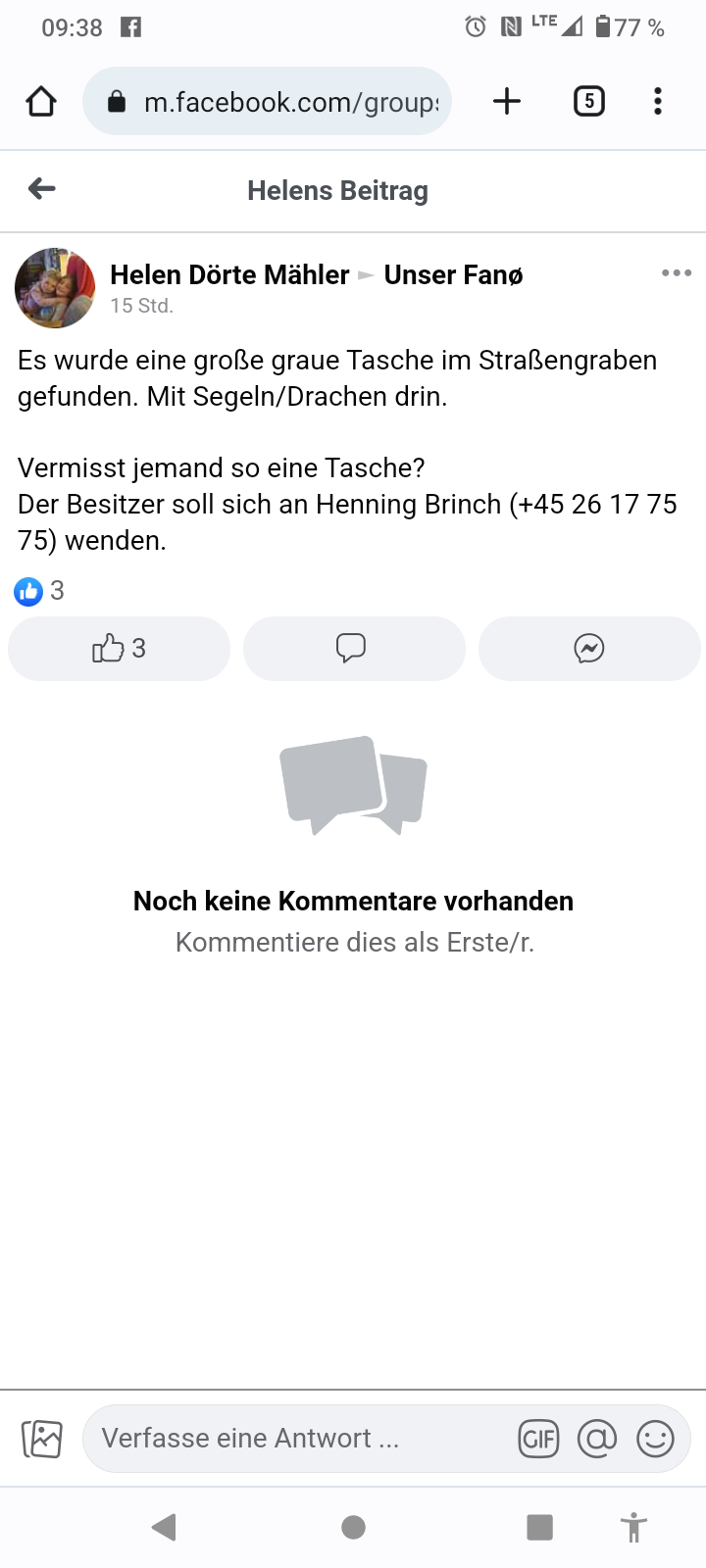Open the browser overflow menu
Image resolution: width=706 pixels, height=1568 pixels.
pyautogui.click(x=658, y=101)
